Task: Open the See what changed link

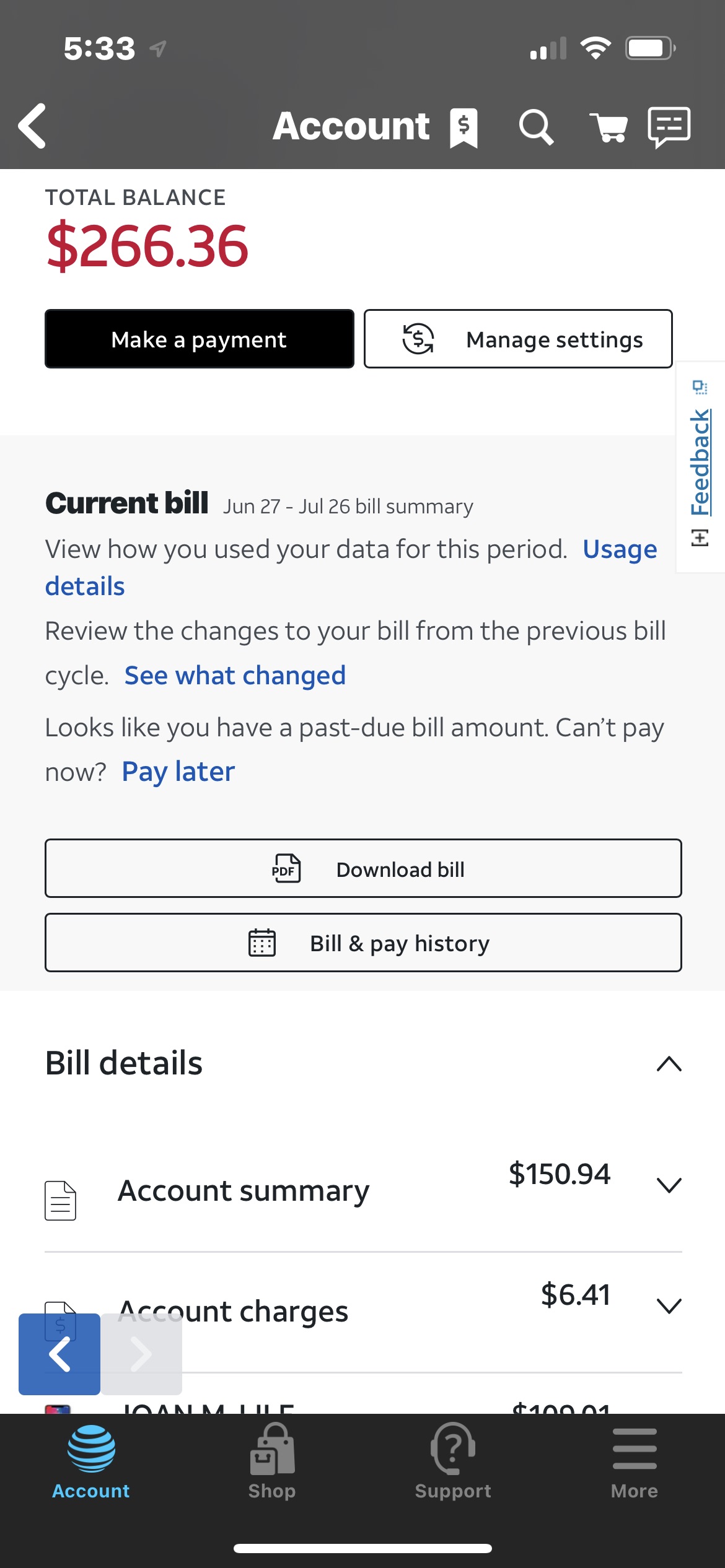Action: click(x=235, y=676)
